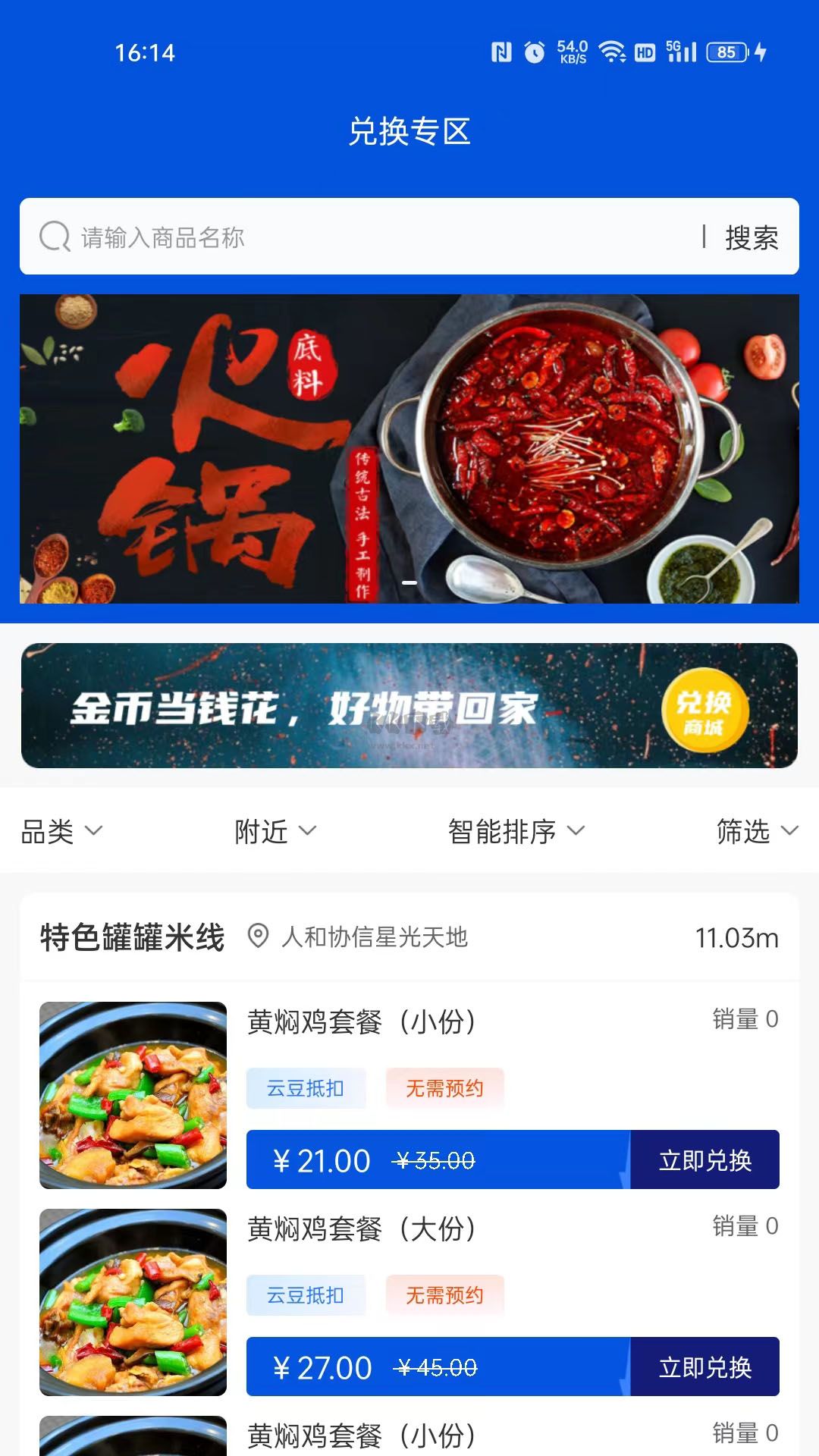Screen dimensions: 819x1456
Task: Toggle the 云豆抵扣 tag on 黄焖鸡套餐（小份）
Action: [306, 1087]
